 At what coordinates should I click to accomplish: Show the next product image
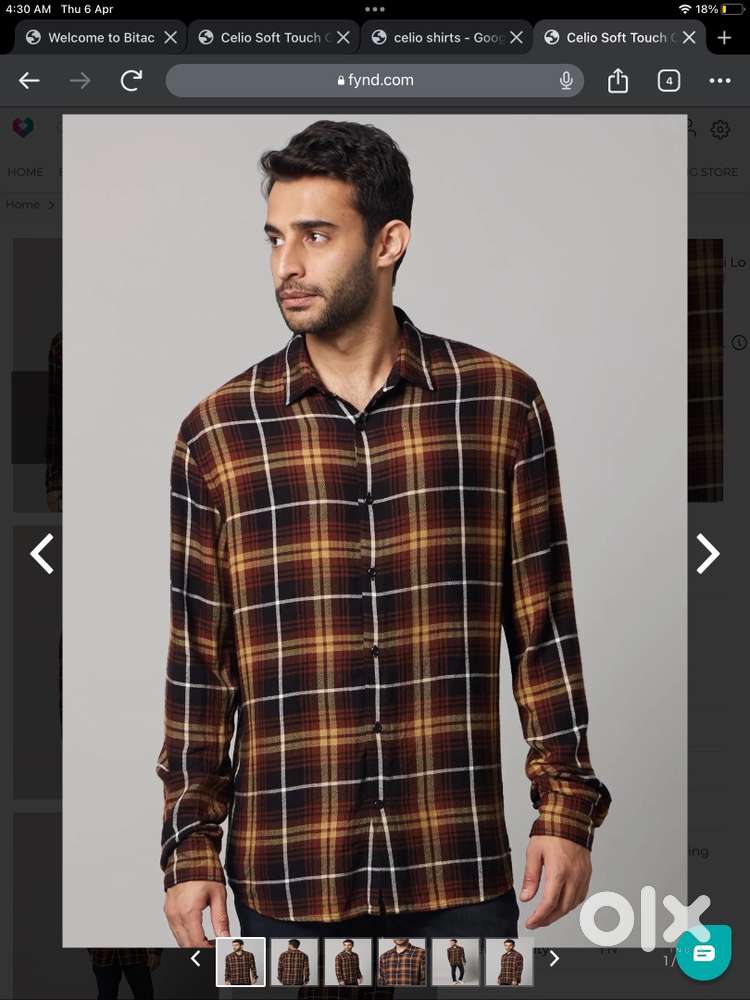(707, 554)
